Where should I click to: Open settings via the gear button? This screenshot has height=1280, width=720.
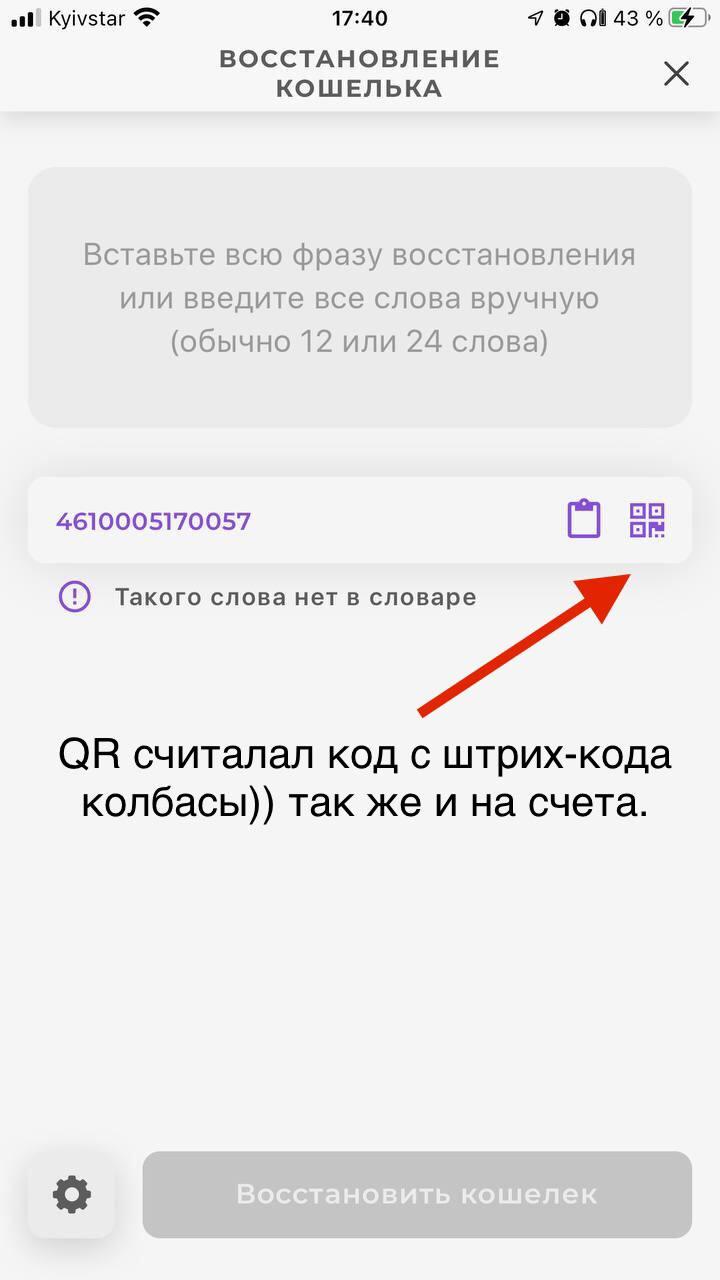pyautogui.click(x=72, y=1194)
